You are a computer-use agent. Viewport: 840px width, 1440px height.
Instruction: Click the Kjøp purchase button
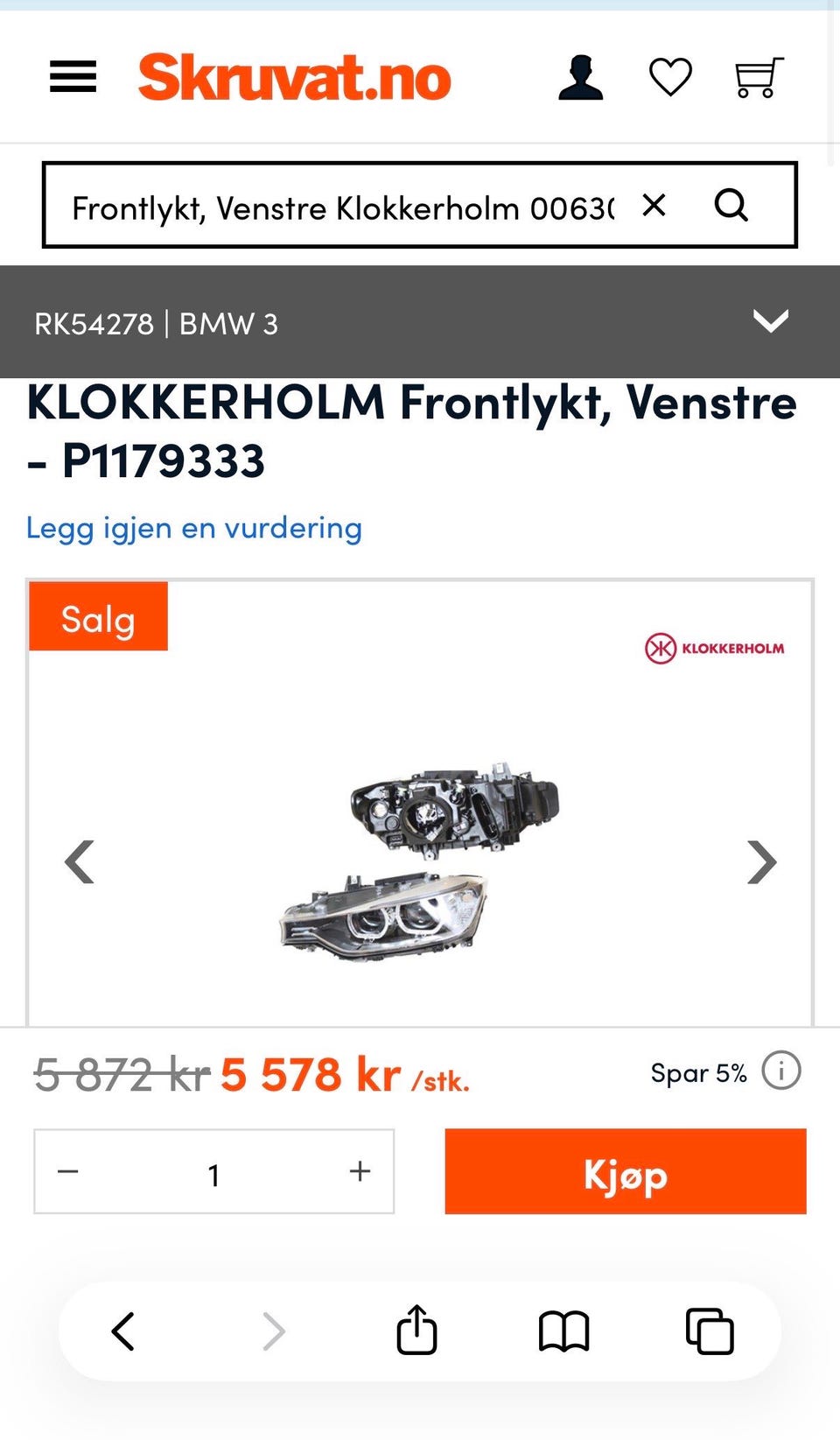(624, 1173)
